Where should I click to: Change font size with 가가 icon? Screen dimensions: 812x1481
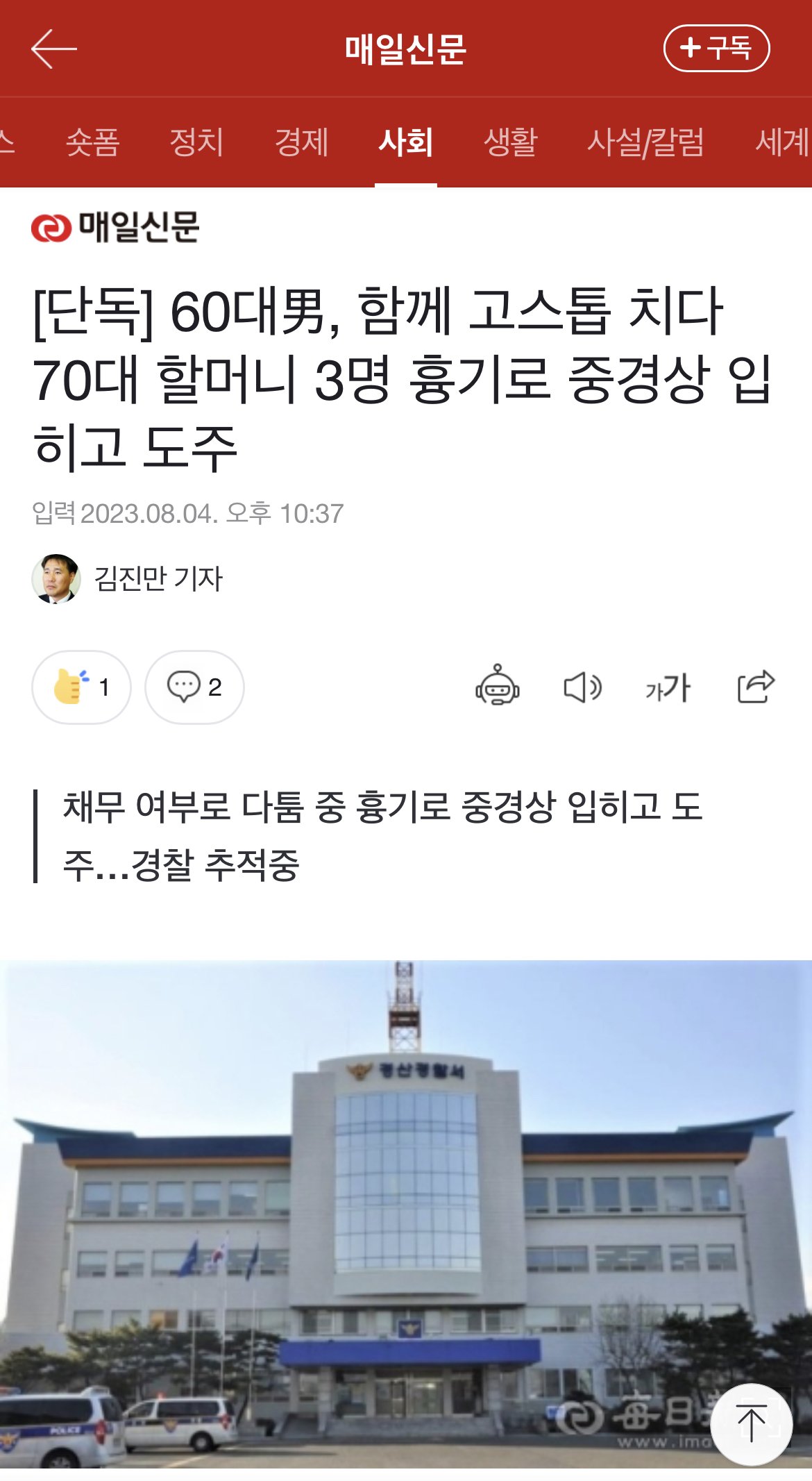[668, 687]
